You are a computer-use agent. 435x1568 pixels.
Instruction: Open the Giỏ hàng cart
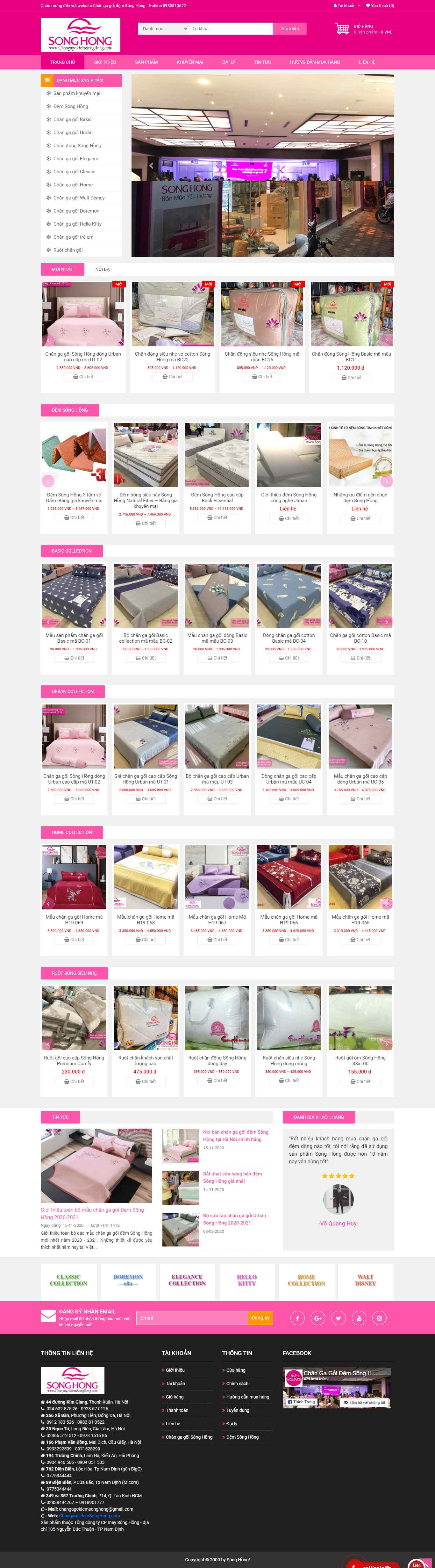pos(363,29)
